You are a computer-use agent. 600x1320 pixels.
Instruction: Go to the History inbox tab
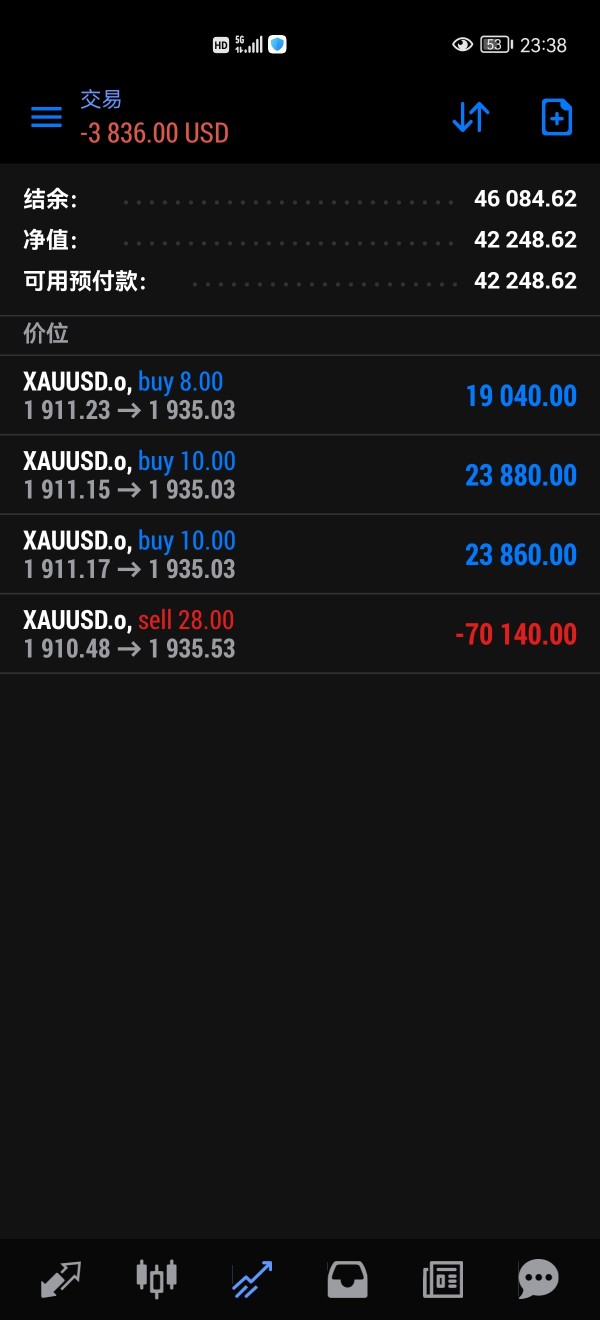(347, 1278)
